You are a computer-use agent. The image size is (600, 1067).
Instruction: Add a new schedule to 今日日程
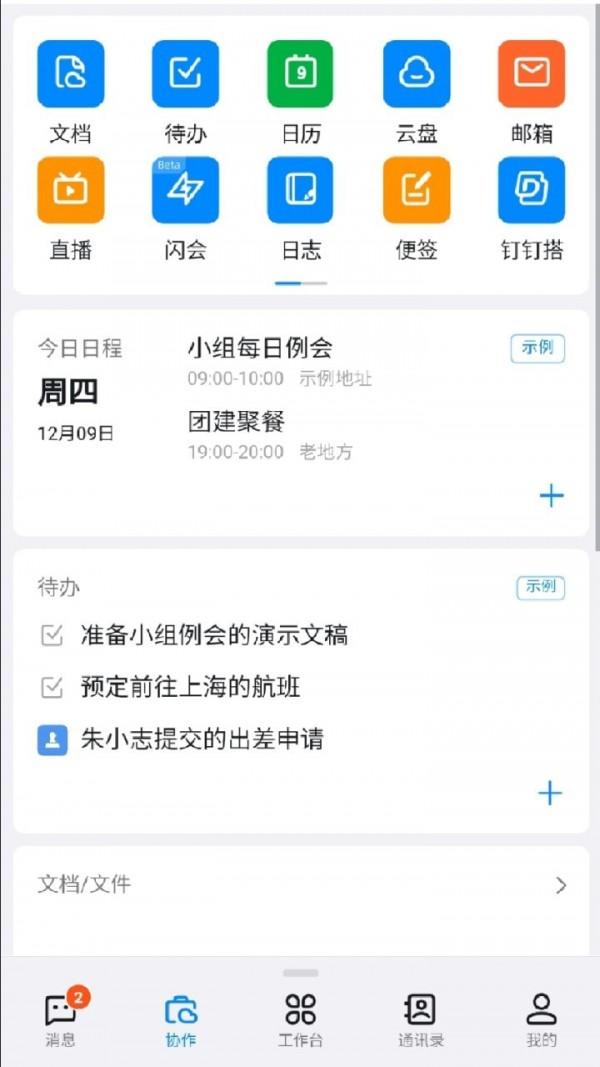pos(551,496)
